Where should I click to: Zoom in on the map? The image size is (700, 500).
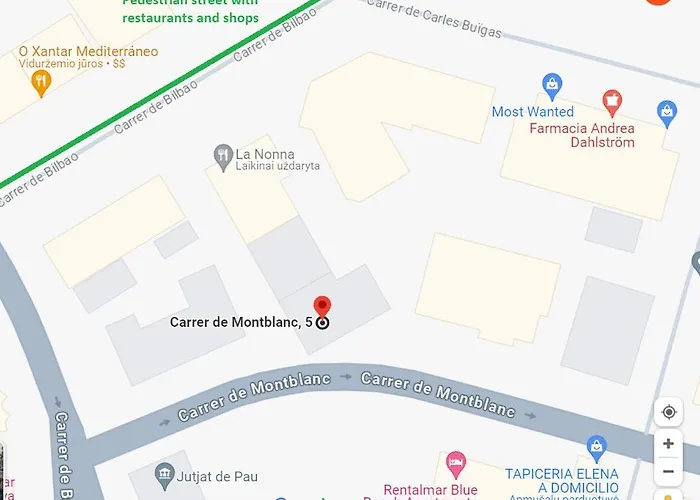coord(668,444)
